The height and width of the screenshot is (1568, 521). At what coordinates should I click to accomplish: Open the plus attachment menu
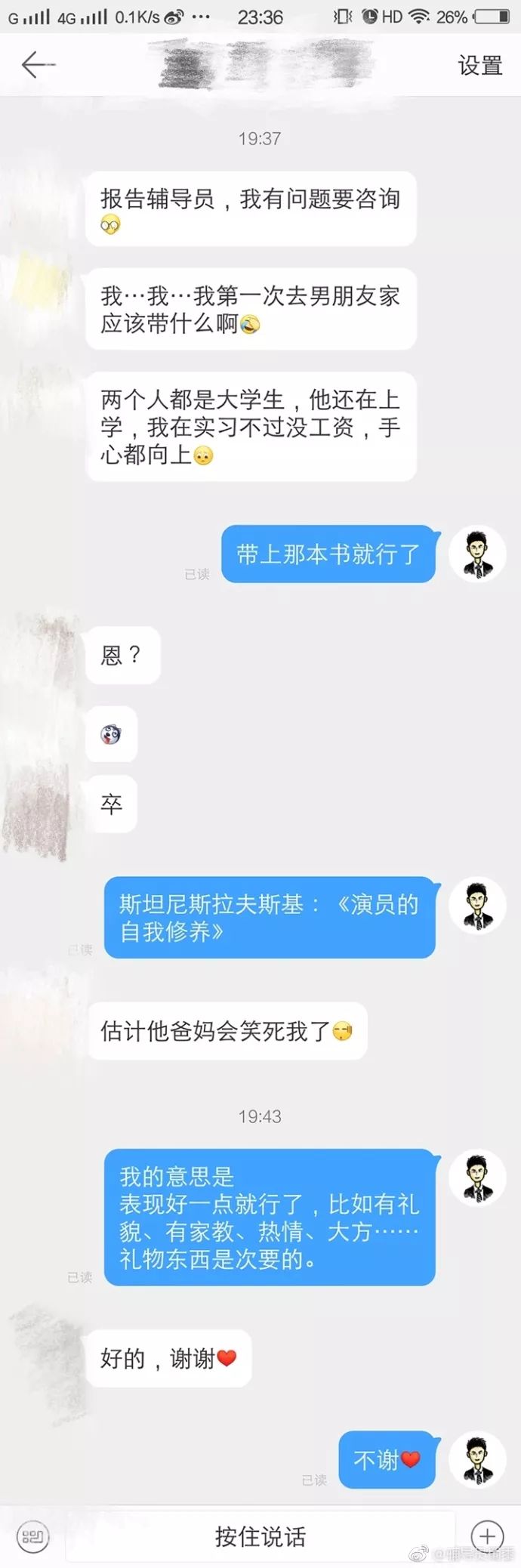tap(487, 1536)
